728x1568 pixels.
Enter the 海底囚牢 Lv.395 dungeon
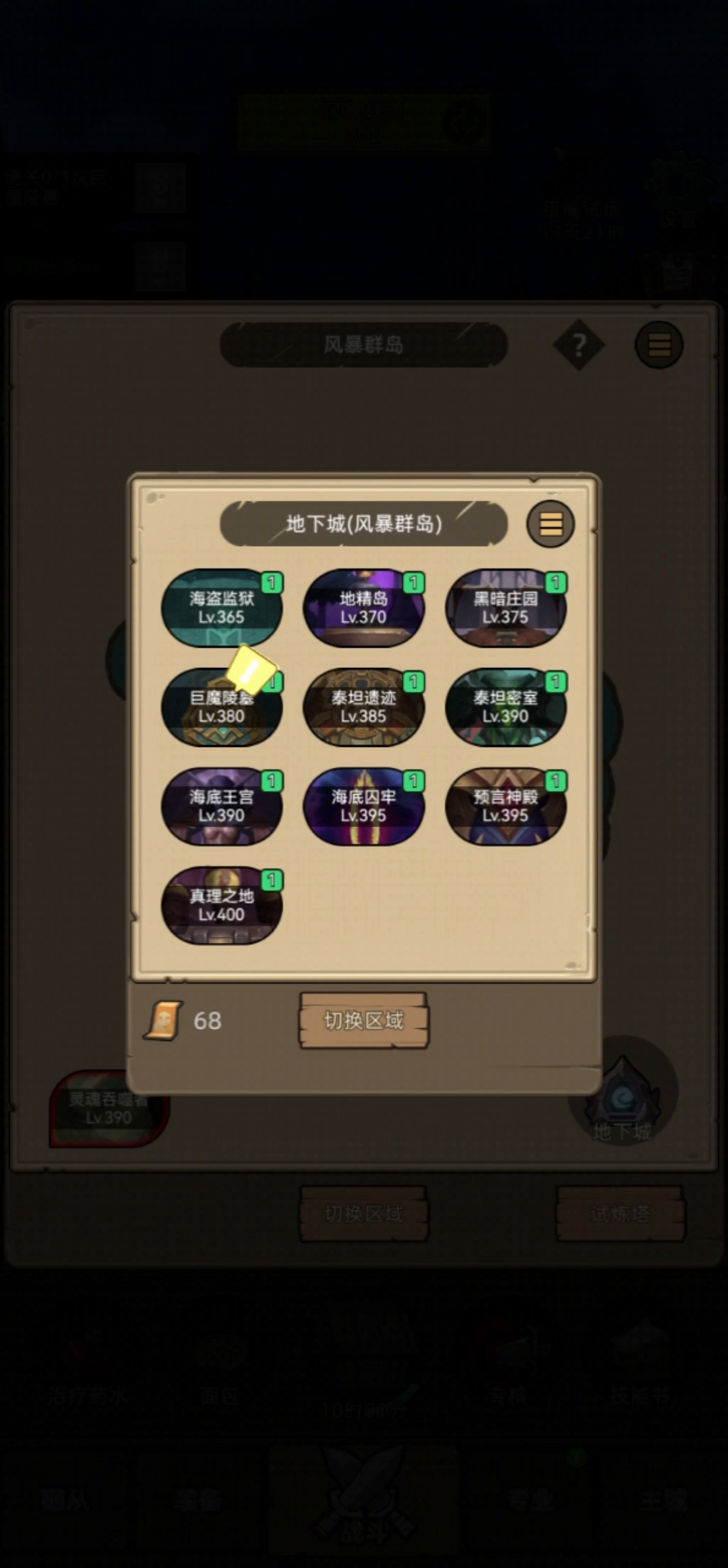coord(363,806)
